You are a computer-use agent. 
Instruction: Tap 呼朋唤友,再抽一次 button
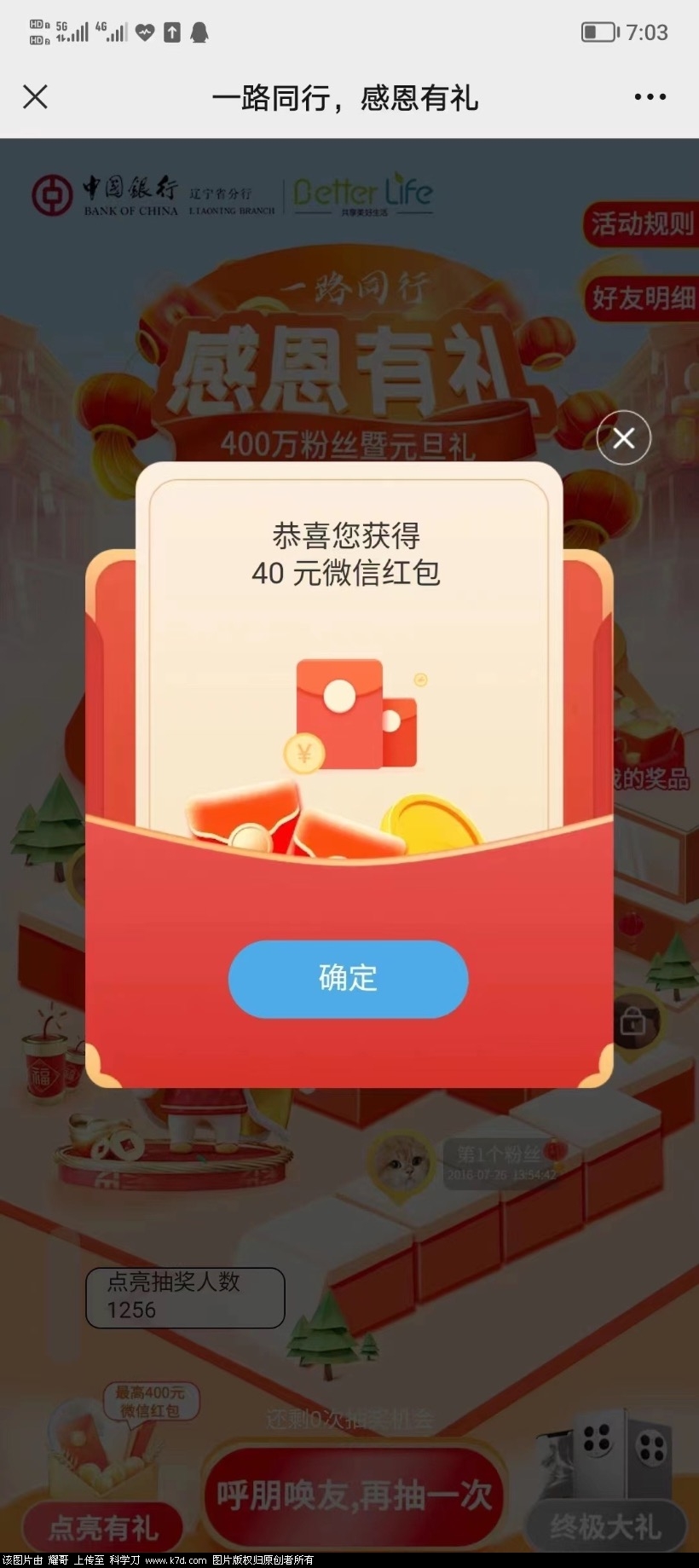coord(354,1495)
